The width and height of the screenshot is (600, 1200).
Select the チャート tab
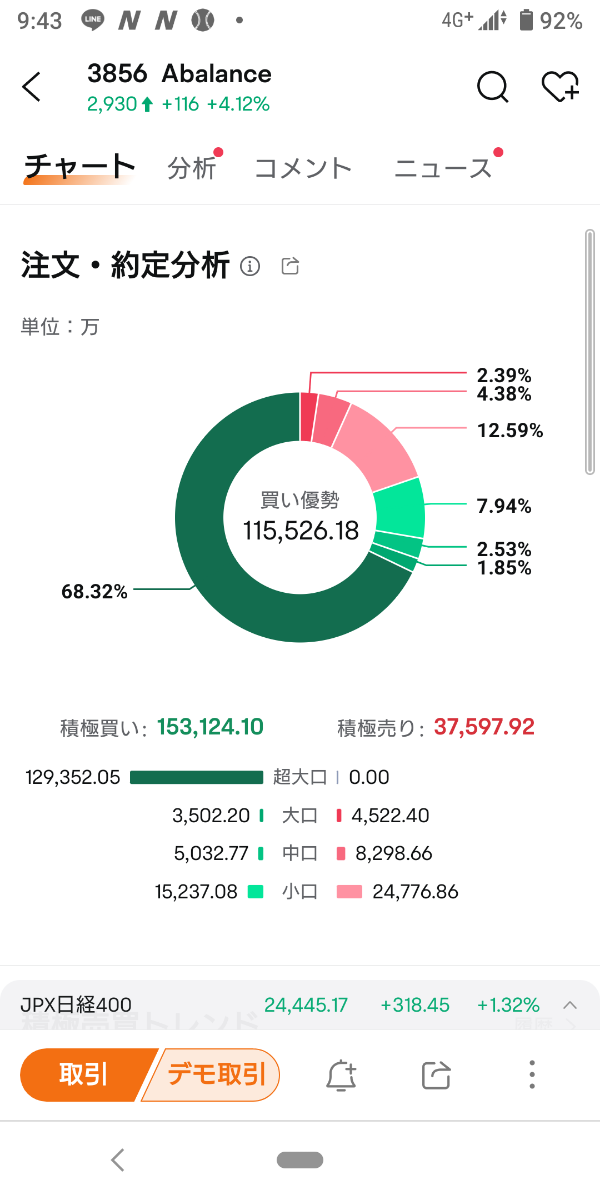pyautogui.click(x=78, y=168)
